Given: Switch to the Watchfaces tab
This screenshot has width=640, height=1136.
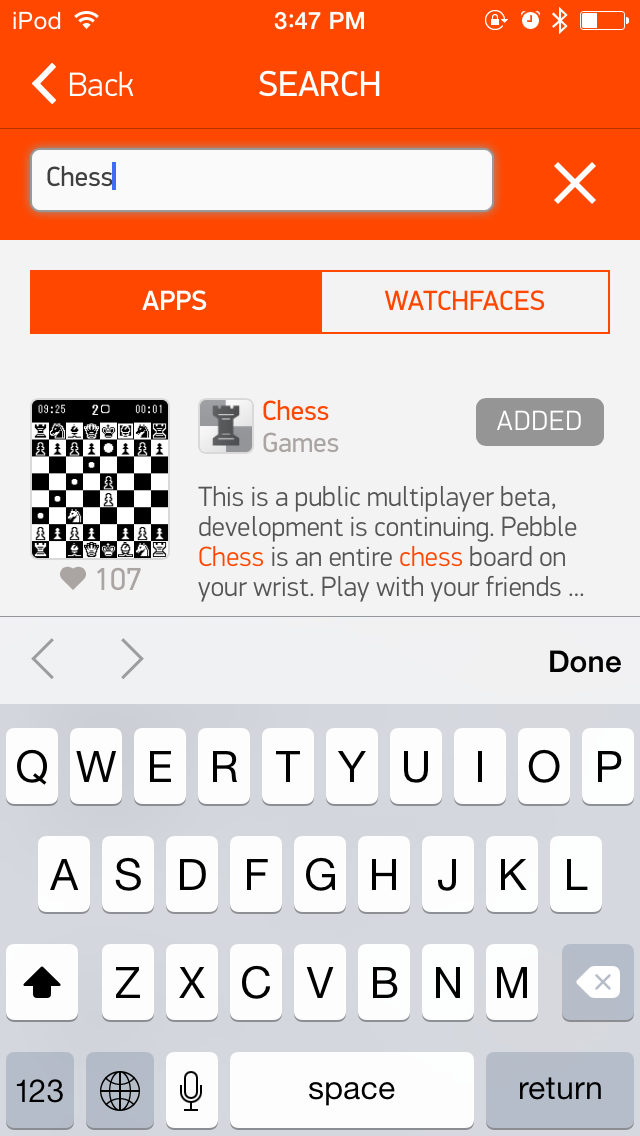Looking at the screenshot, I should (465, 301).
